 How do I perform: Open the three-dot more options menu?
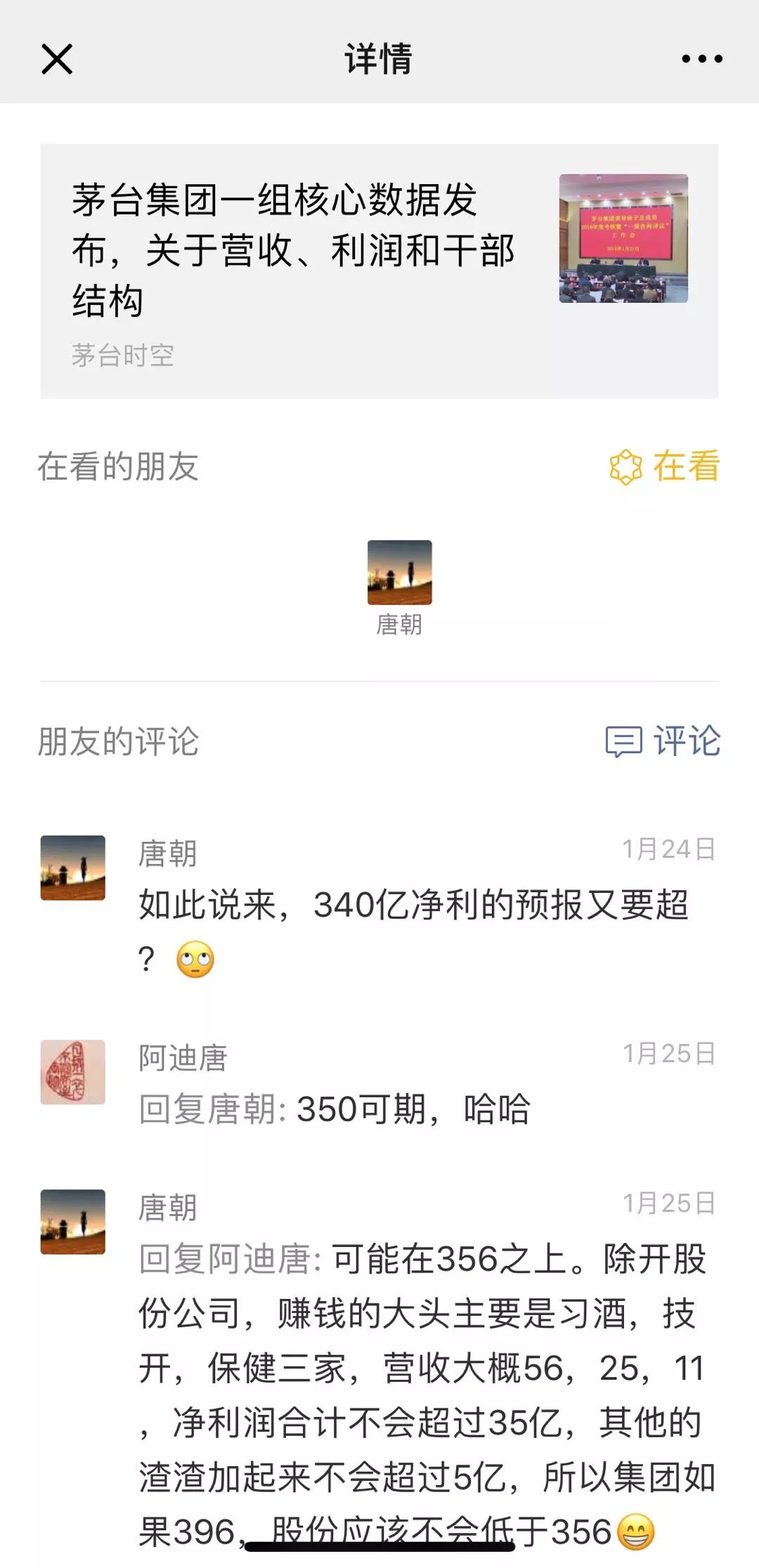(701, 59)
